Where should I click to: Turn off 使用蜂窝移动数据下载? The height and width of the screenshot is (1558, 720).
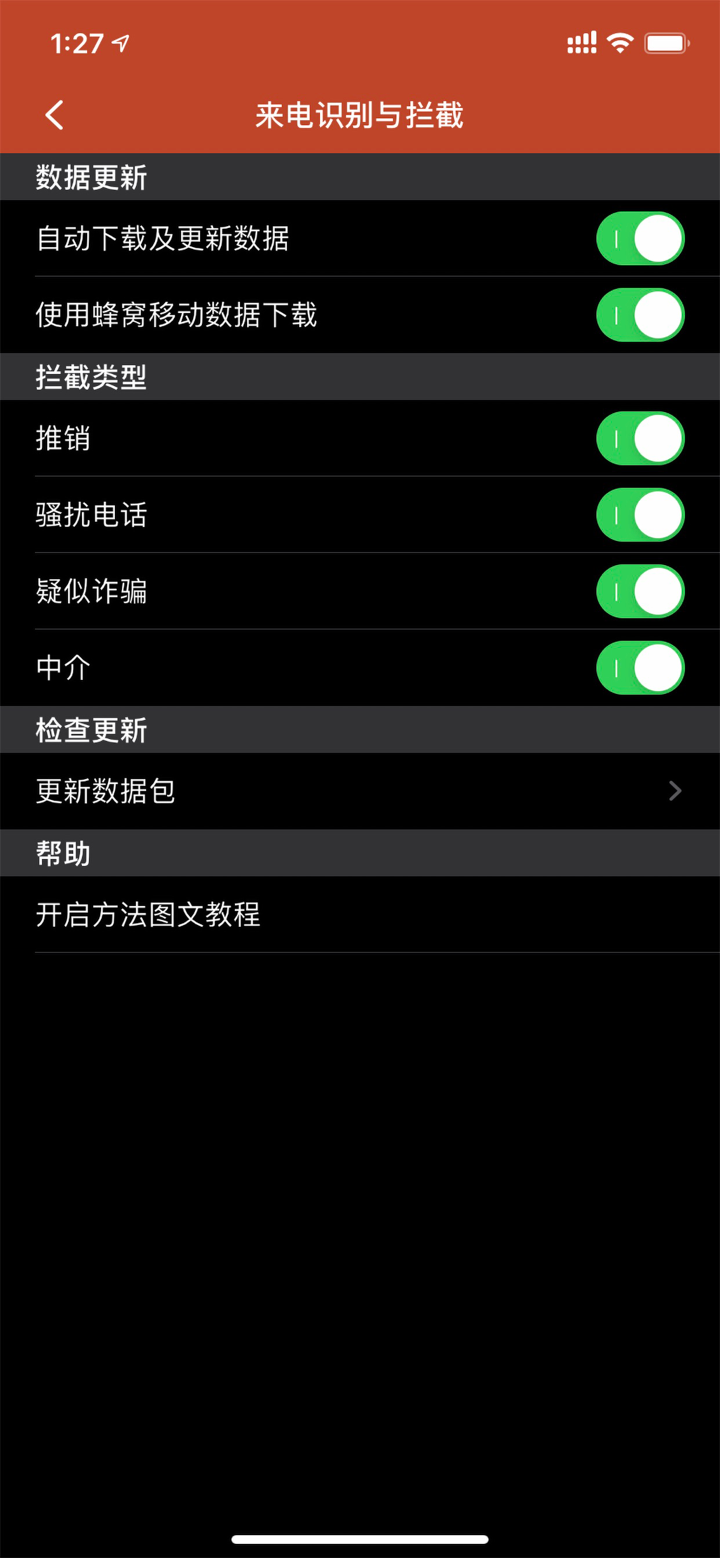(x=640, y=314)
